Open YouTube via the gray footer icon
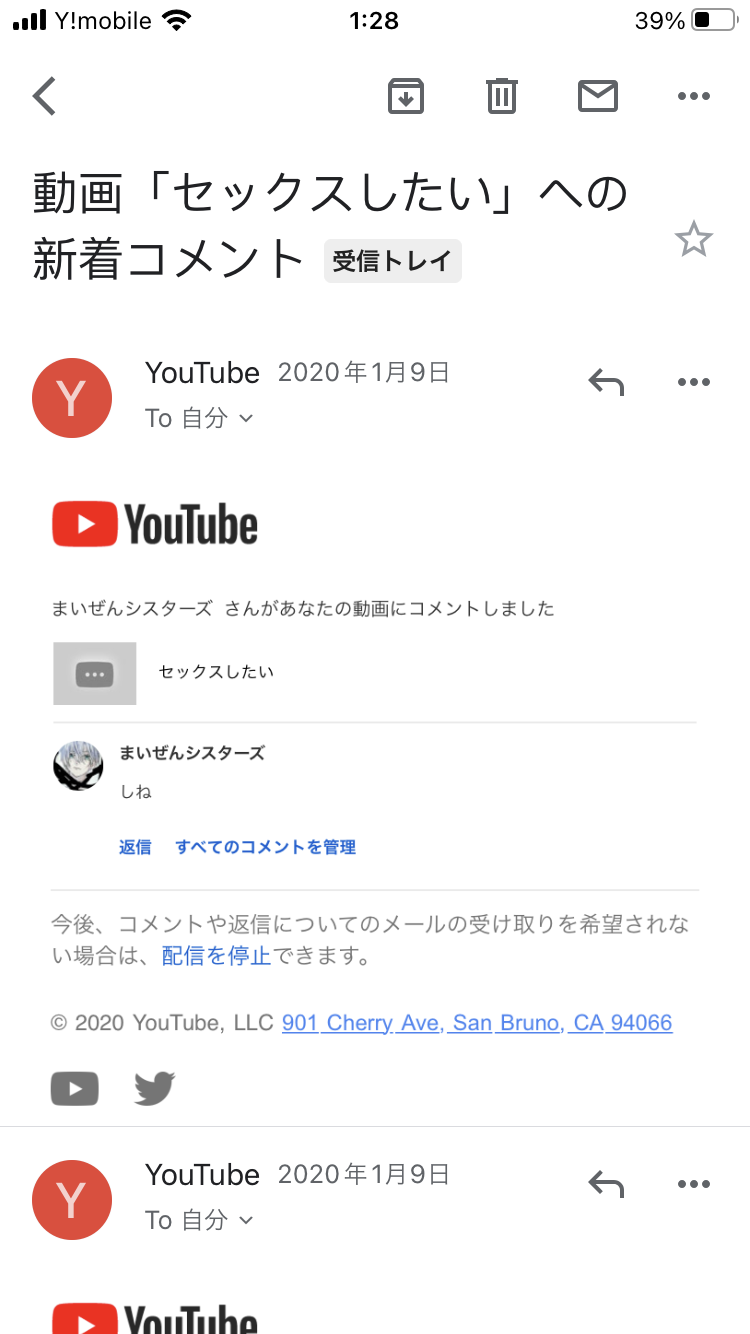The width and height of the screenshot is (750, 1334). click(75, 1088)
